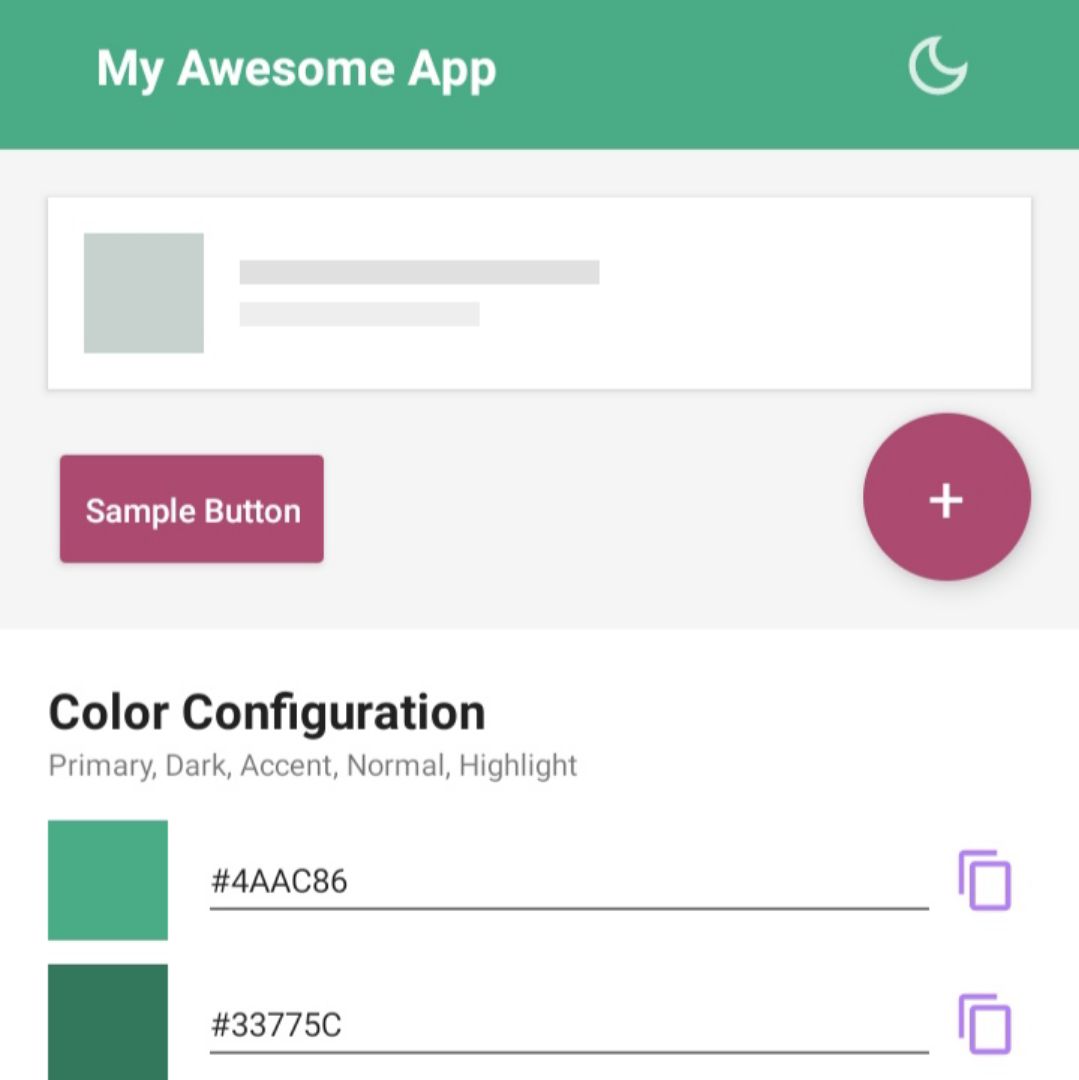Tap the plus floating action button

(x=946, y=498)
